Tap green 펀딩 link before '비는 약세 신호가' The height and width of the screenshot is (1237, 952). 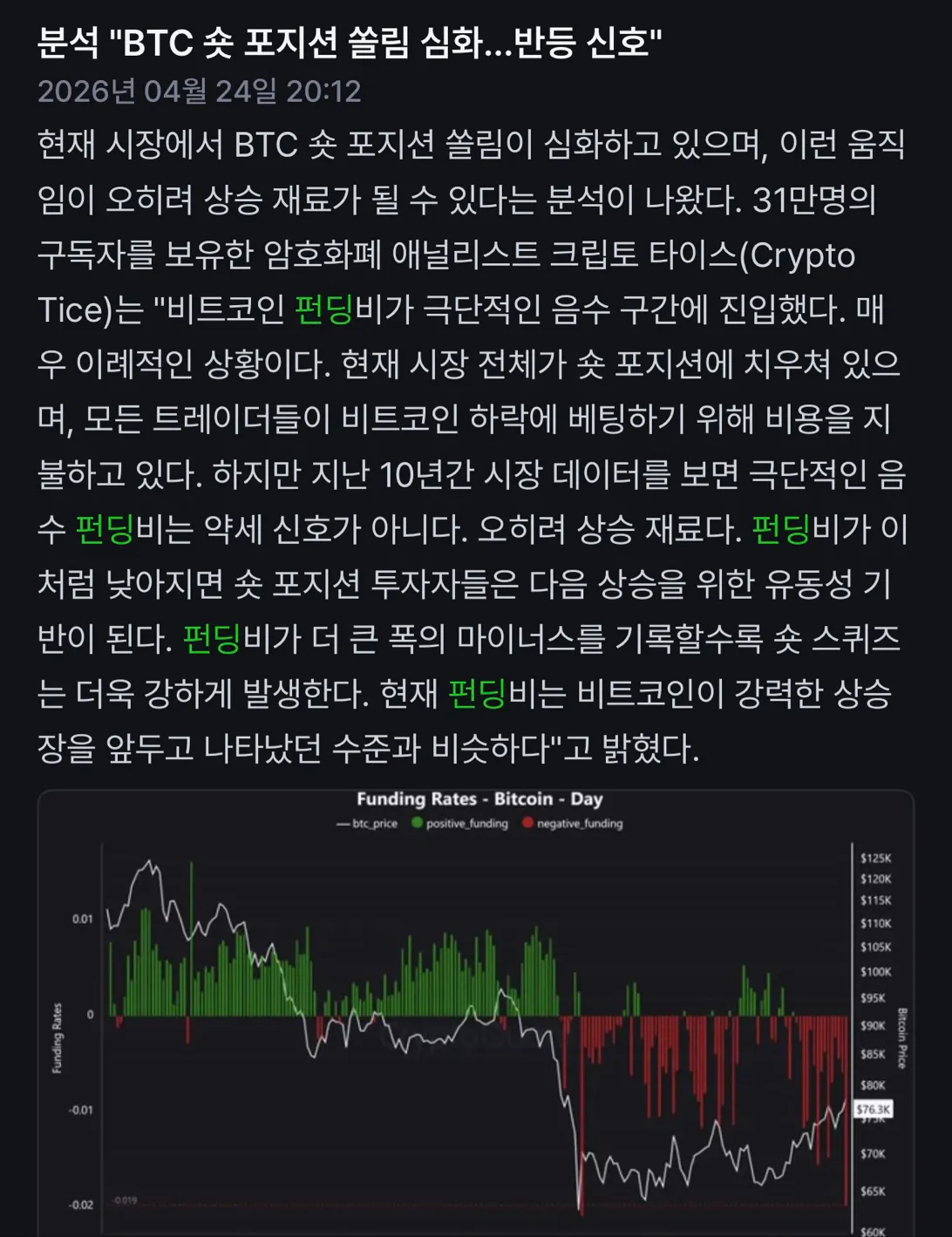(105, 529)
